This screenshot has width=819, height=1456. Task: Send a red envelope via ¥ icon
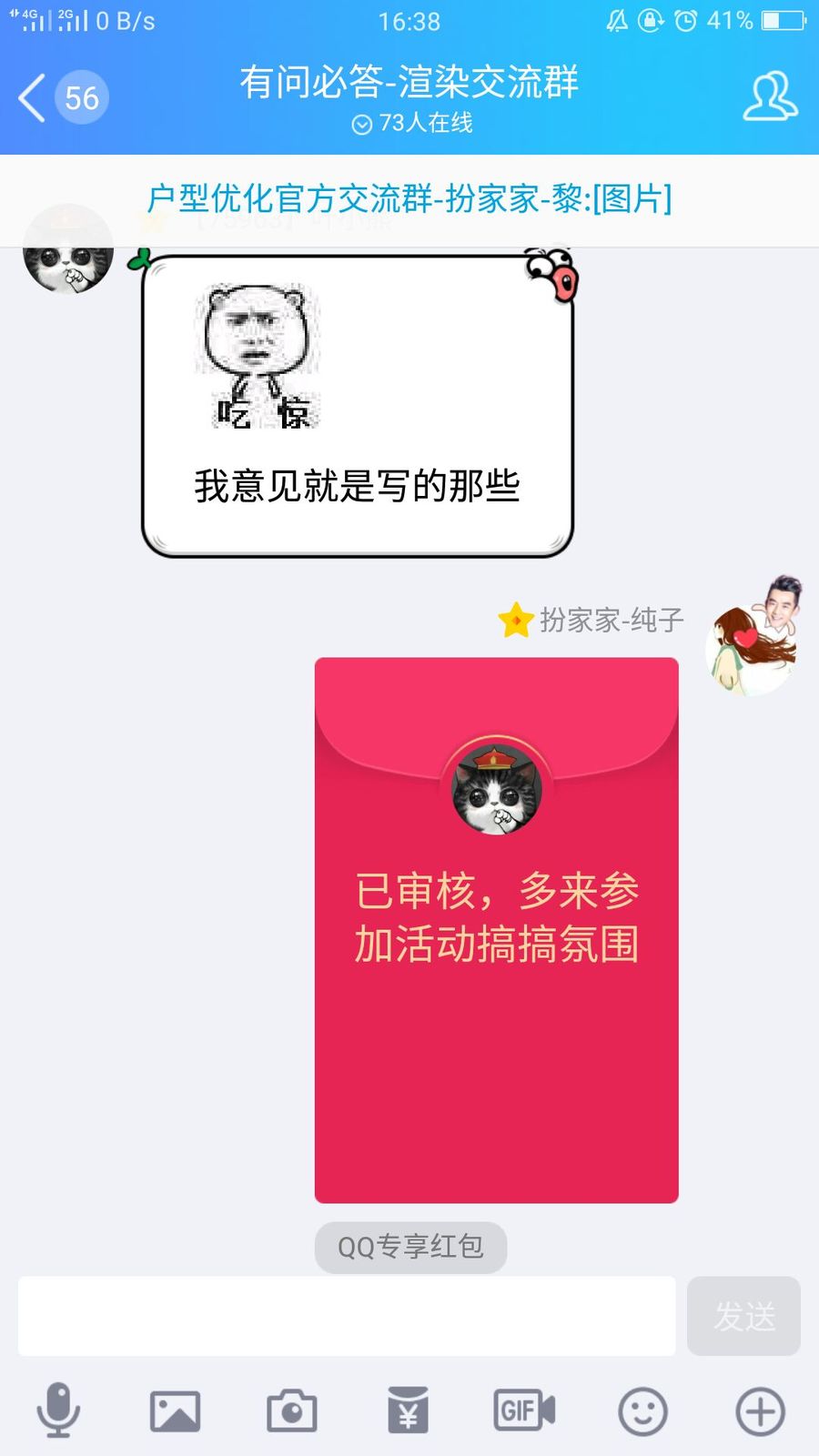point(408,1411)
